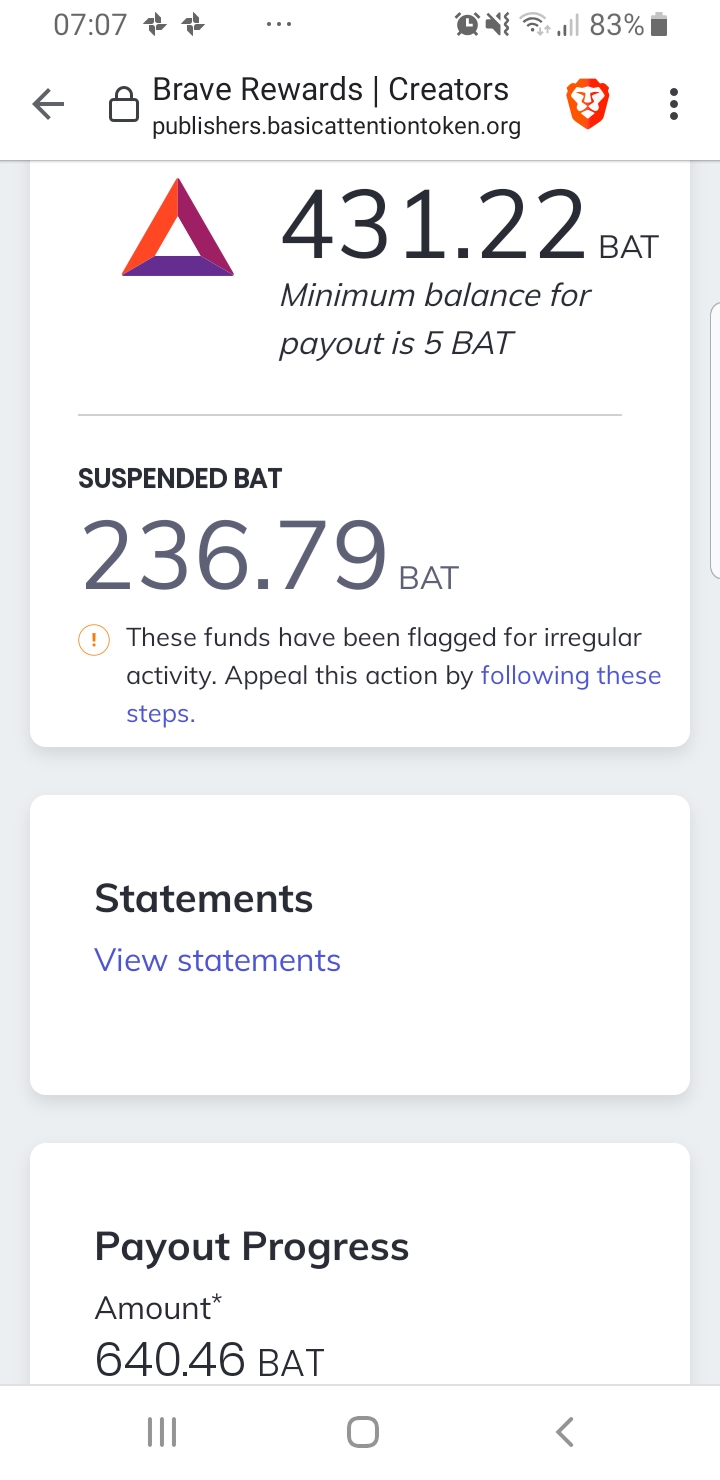Tap the Brave shields lion icon
The image size is (720, 1480).
(x=588, y=104)
